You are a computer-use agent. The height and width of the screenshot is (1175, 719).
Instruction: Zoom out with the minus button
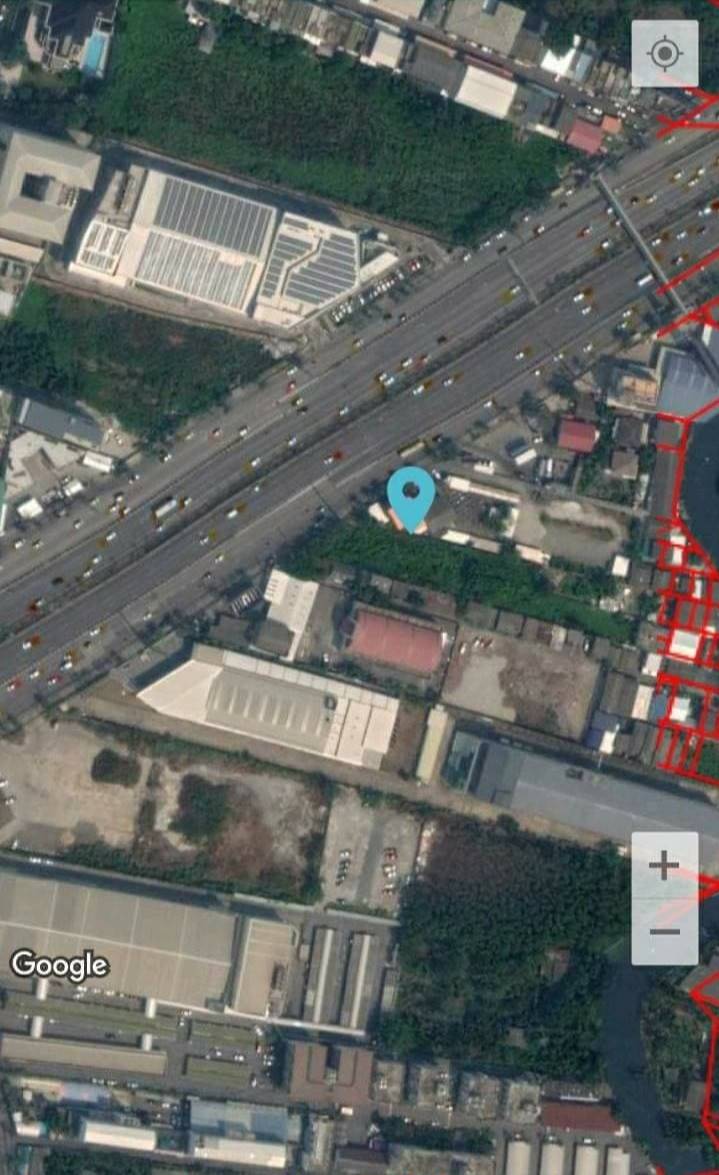[665, 931]
